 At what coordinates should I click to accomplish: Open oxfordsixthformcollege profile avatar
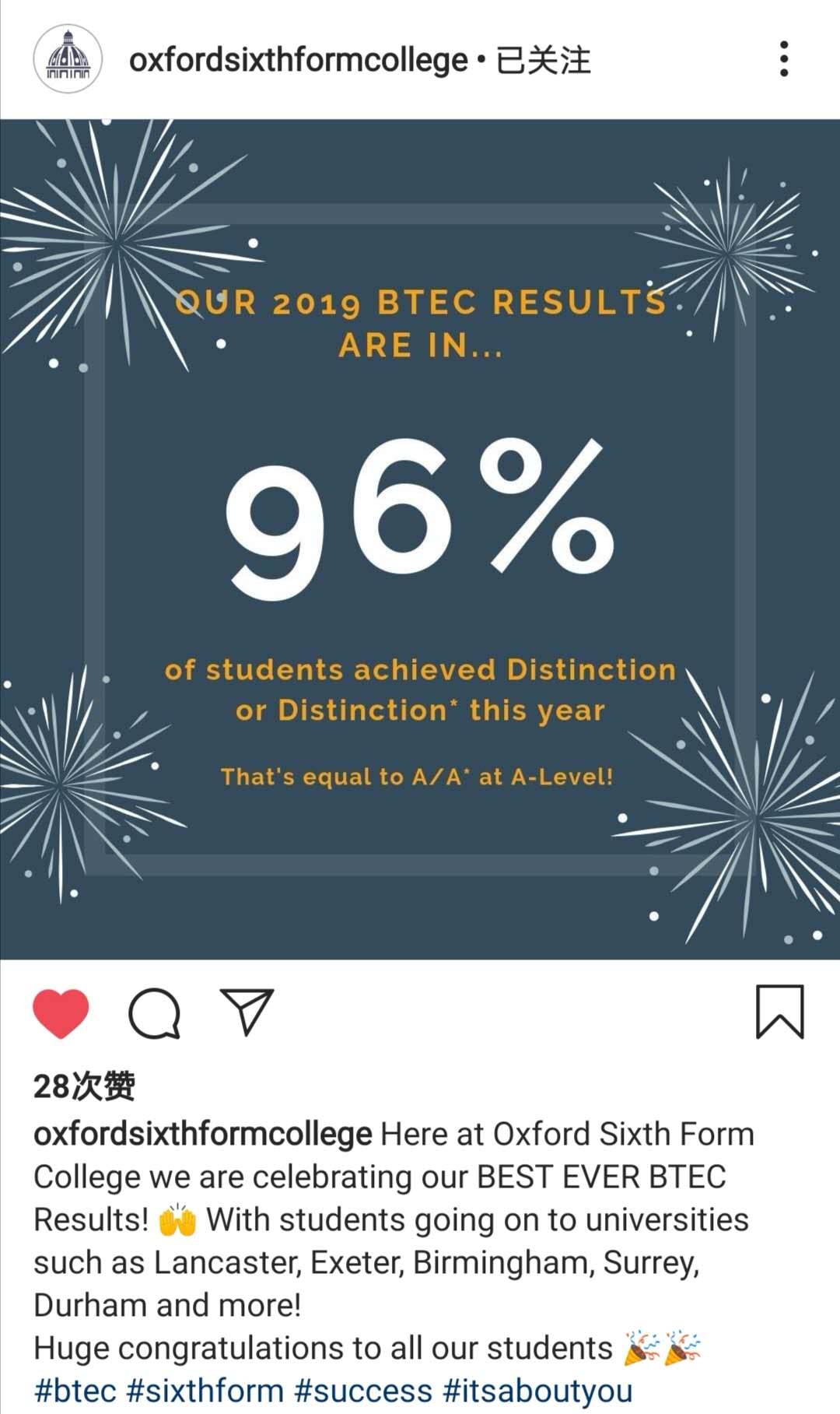tap(68, 59)
